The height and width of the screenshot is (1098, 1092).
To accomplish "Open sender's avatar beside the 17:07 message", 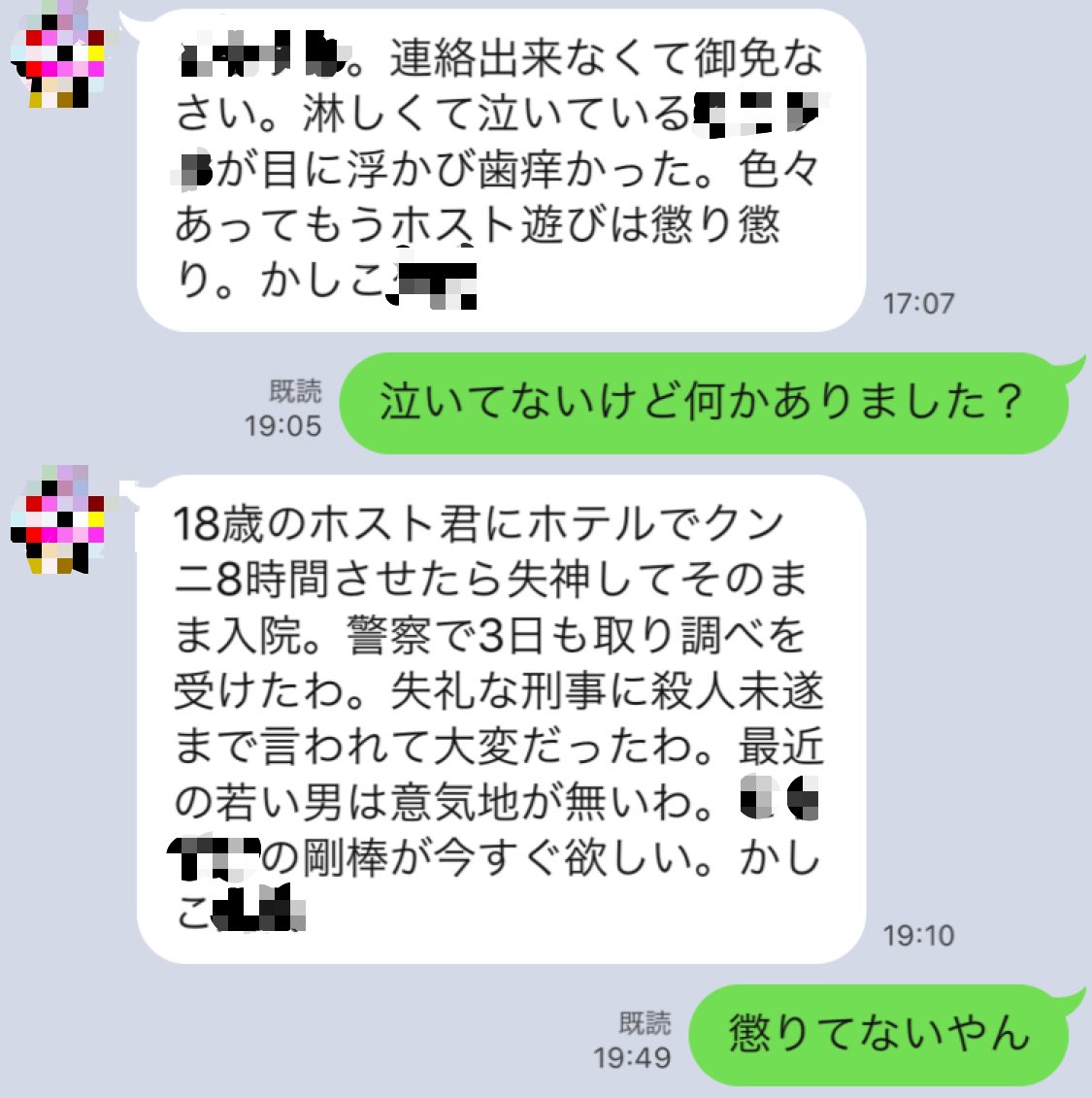I will 60,54.
